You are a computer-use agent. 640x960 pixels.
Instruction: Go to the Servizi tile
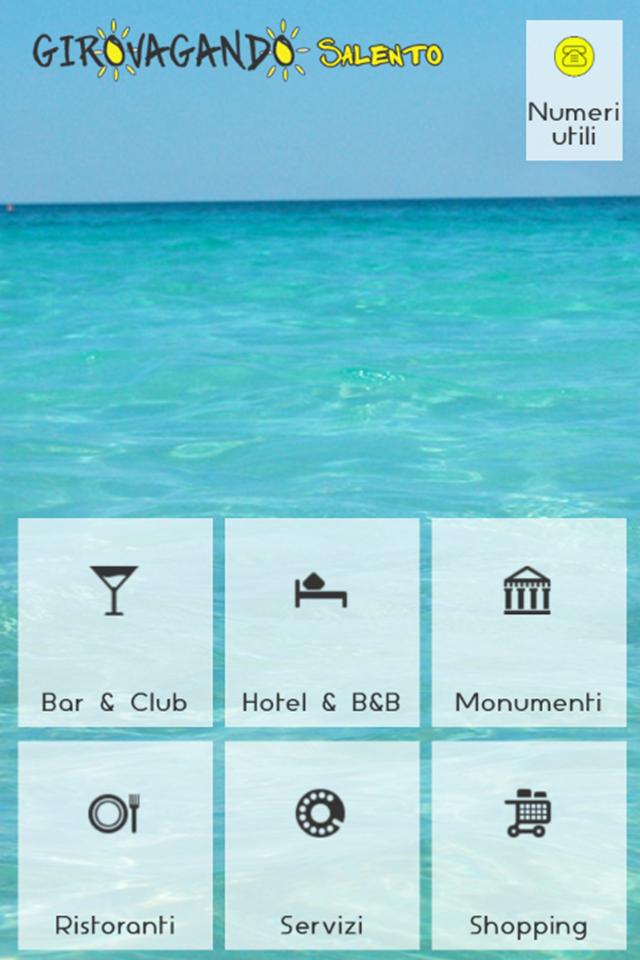click(x=322, y=845)
